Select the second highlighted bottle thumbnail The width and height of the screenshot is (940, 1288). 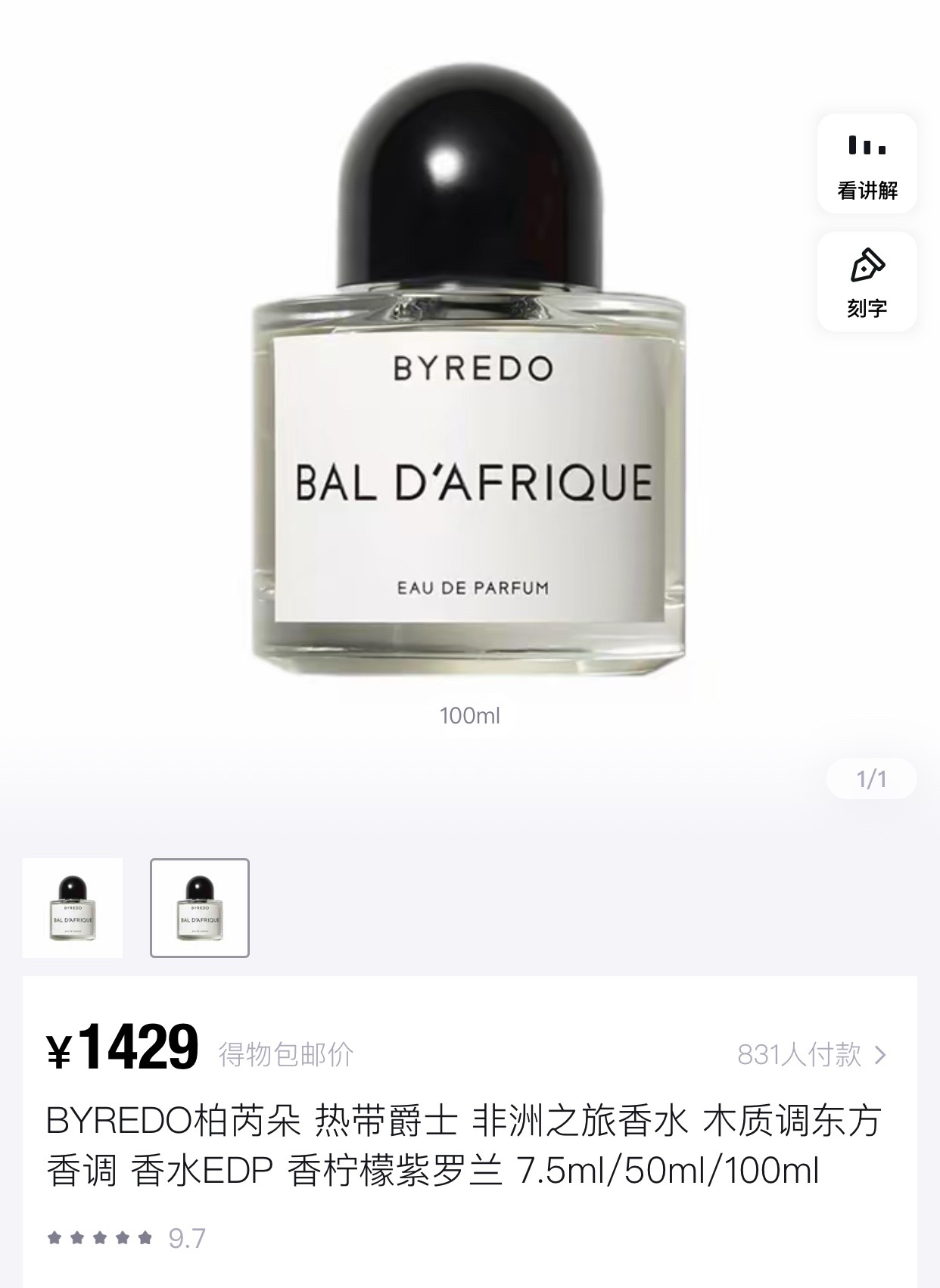pyautogui.click(x=200, y=908)
